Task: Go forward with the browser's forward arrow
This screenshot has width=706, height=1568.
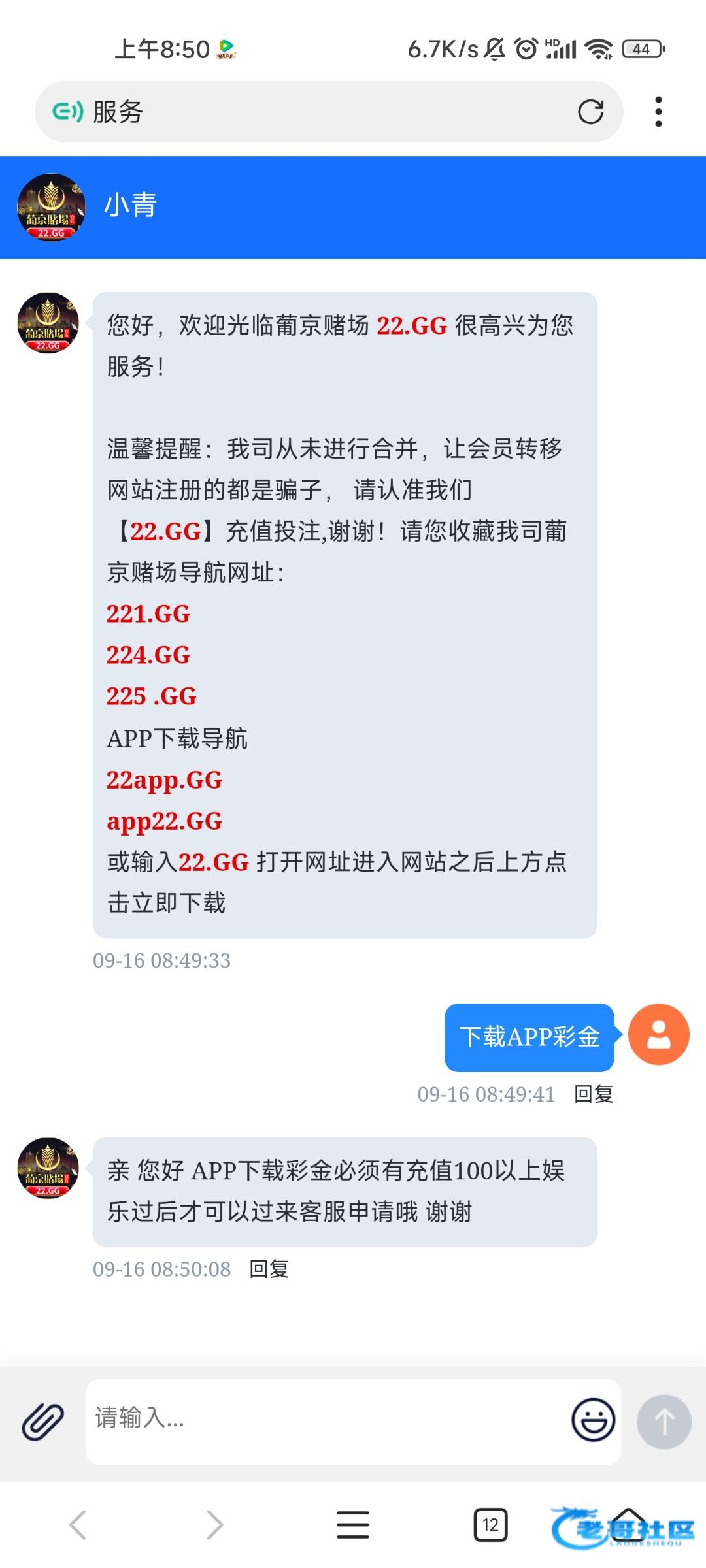Action: point(215,1526)
